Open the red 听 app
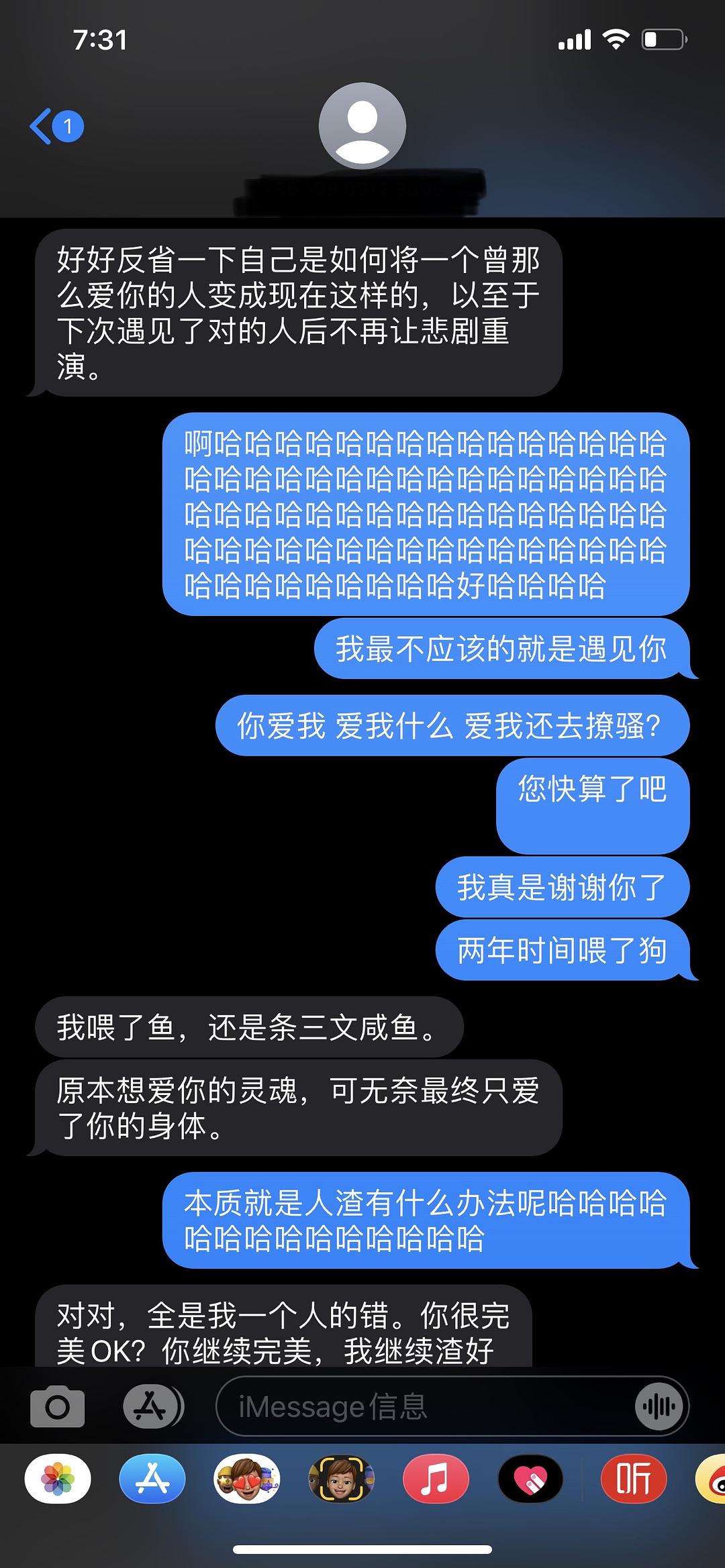725x1568 pixels. pos(633,1479)
